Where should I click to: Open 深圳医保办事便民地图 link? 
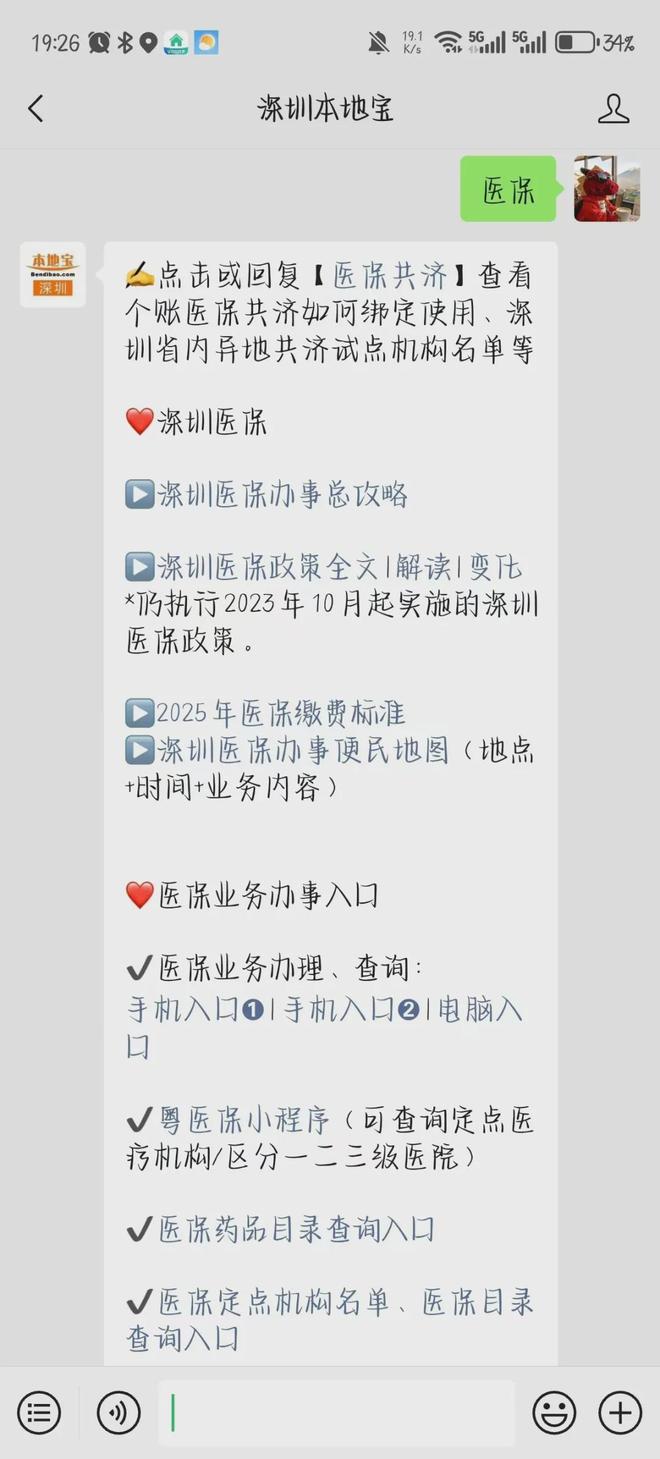pos(303,751)
